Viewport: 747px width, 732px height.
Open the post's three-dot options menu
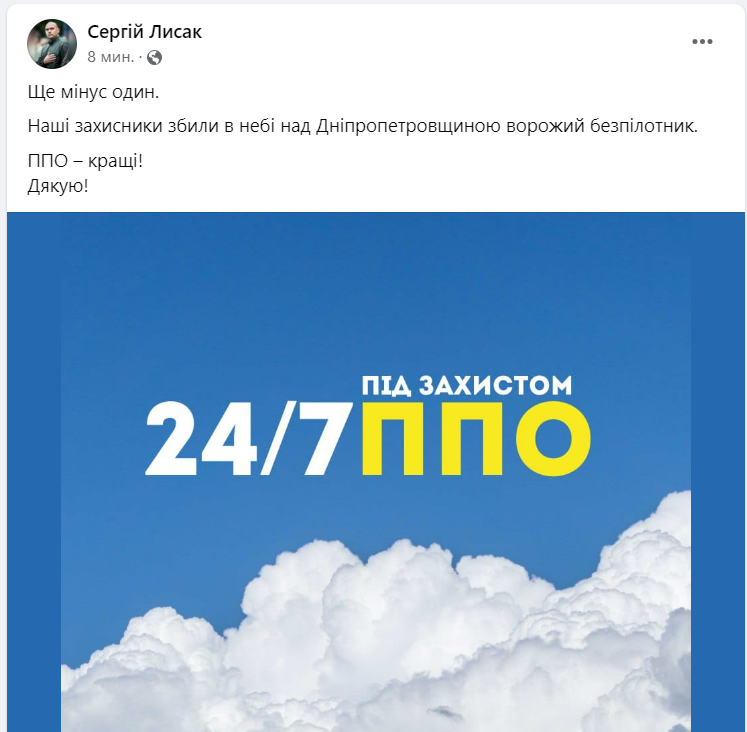click(702, 42)
